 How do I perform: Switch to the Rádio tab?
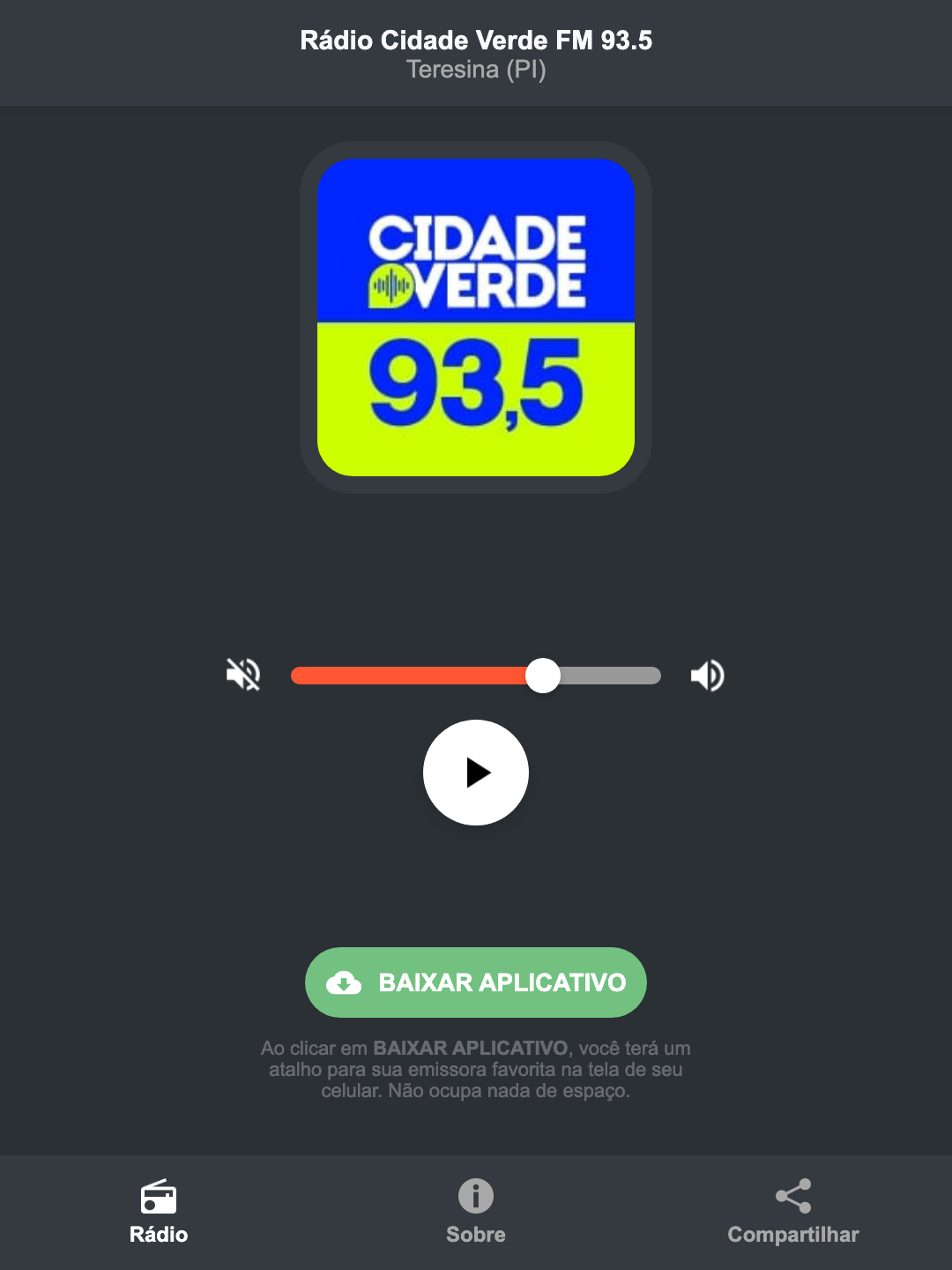point(159,1213)
